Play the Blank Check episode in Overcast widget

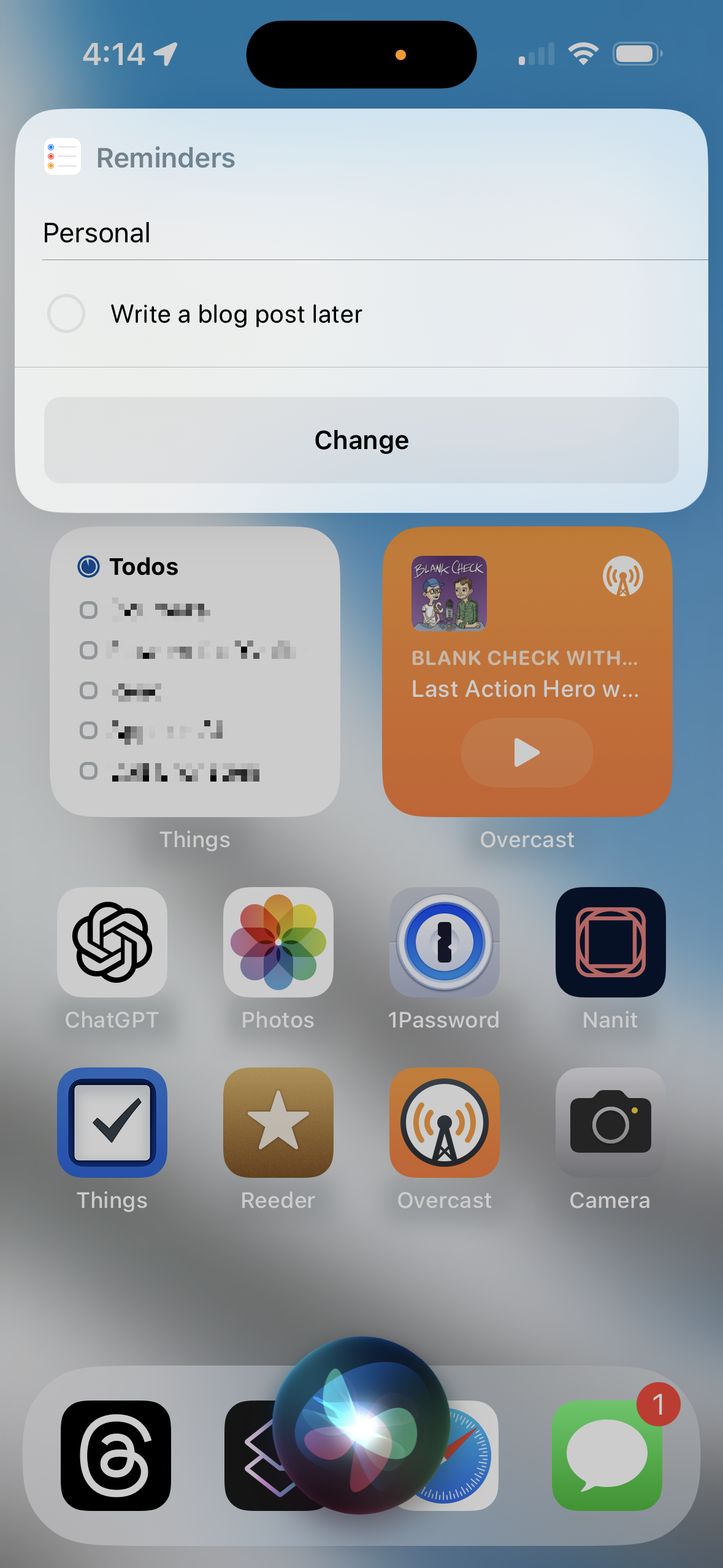click(x=527, y=752)
